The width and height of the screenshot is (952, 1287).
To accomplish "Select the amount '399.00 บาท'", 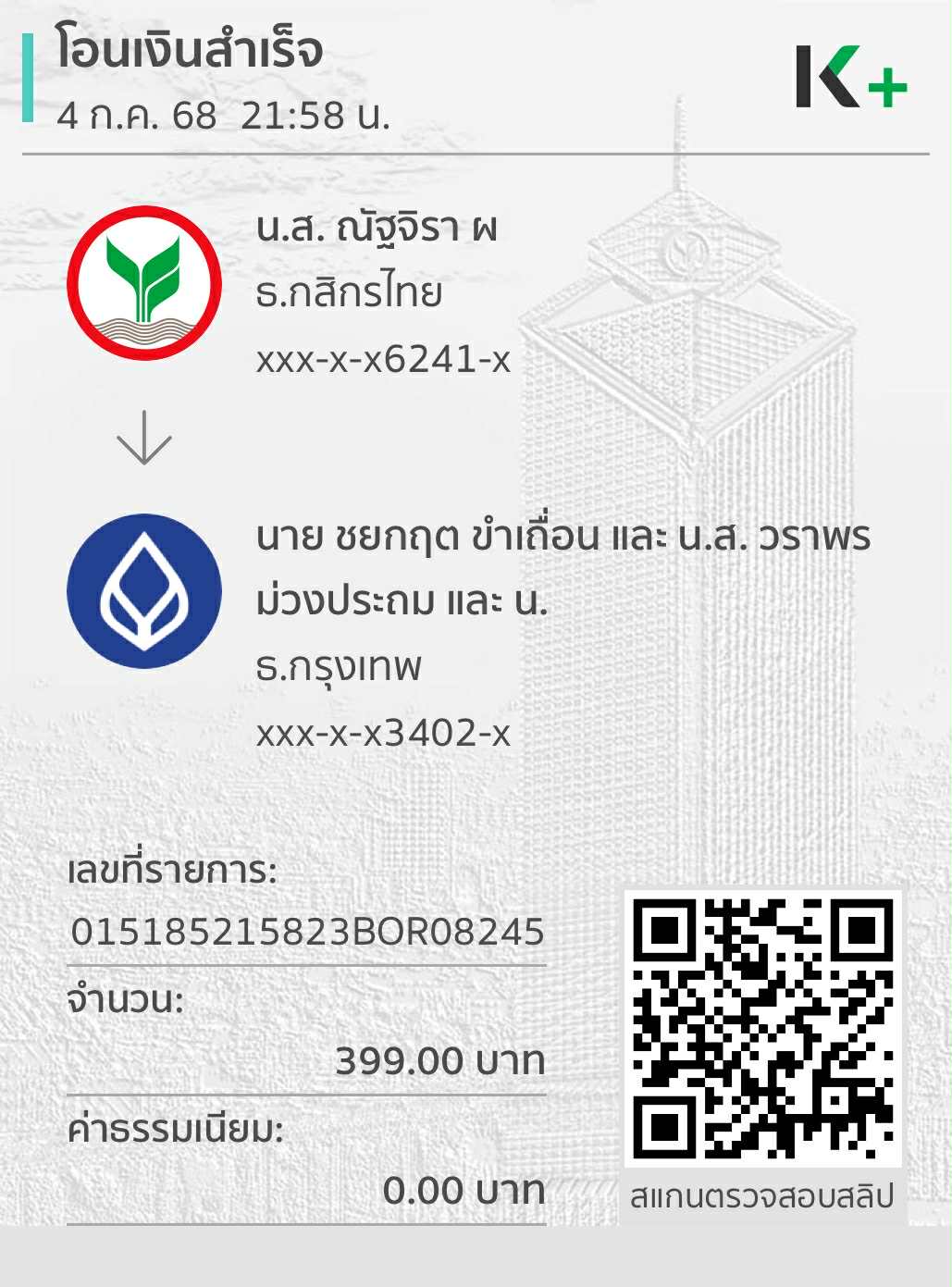I will tap(440, 1062).
